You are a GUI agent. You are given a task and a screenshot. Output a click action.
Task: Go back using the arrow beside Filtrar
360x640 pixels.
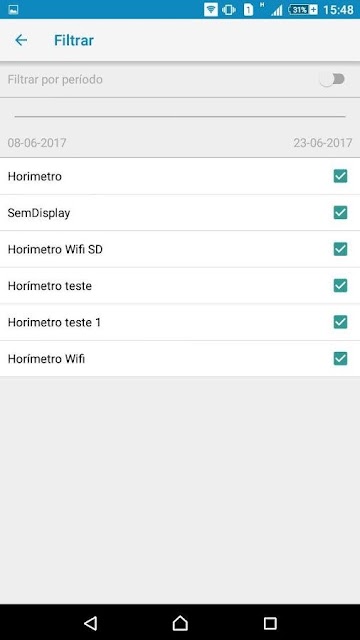pyautogui.click(x=21, y=40)
